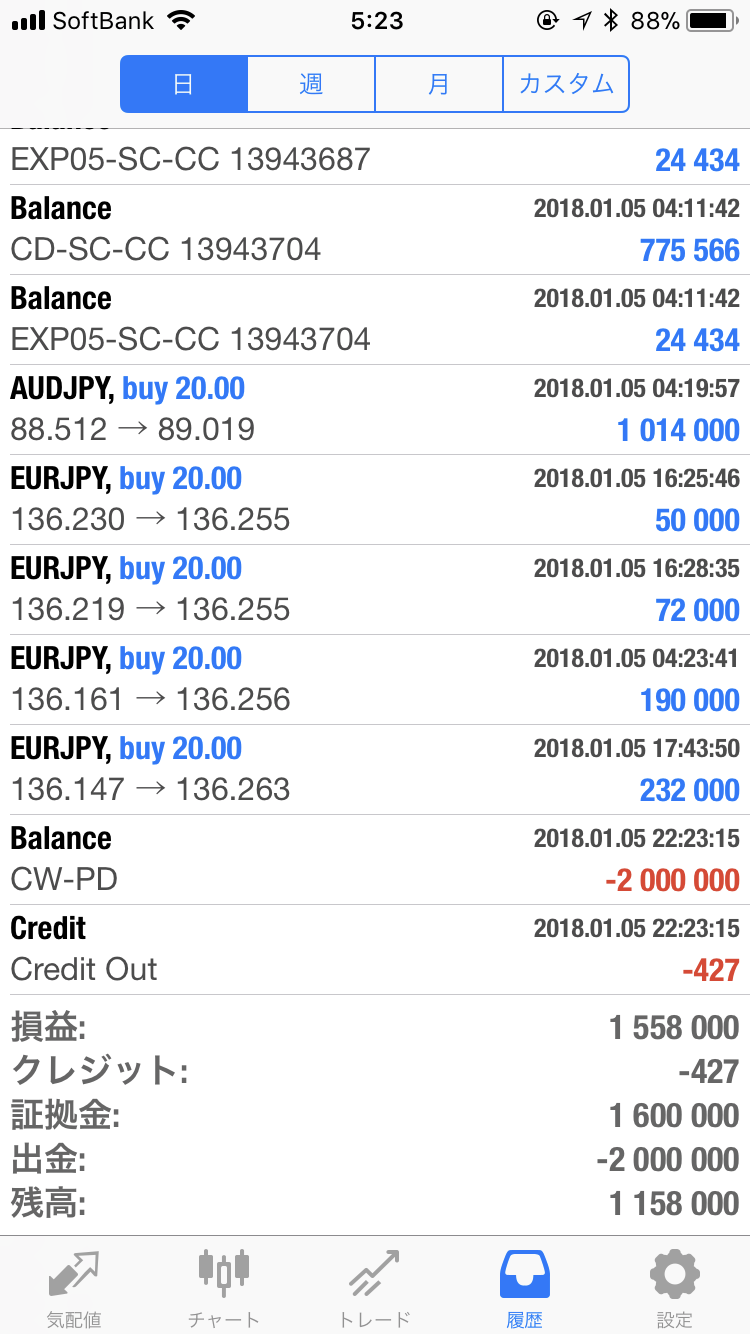Open the EXP05-SC-CC 13943704 balance row
Screen dimensions: 750x1334
[375, 320]
